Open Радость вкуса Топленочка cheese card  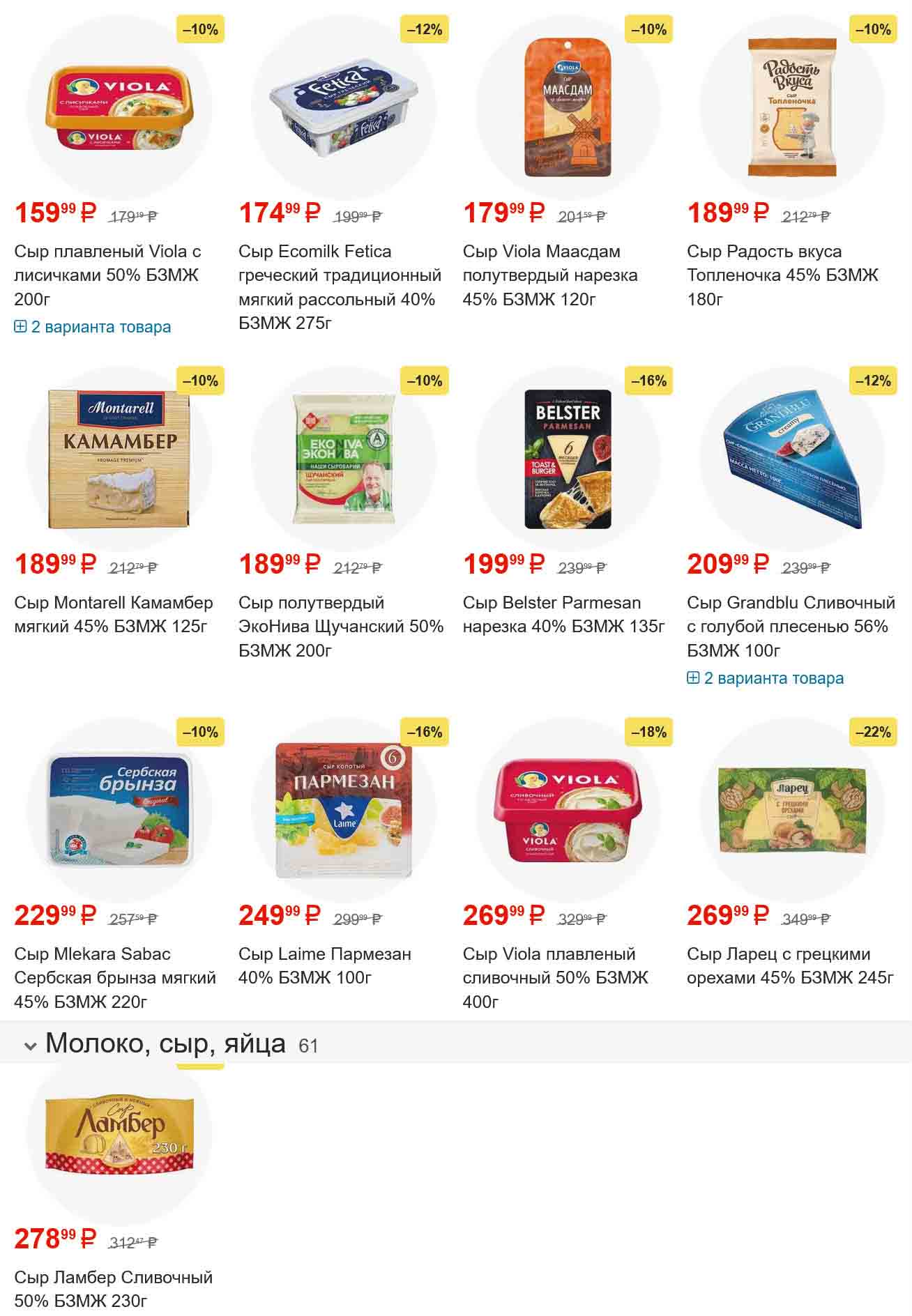click(x=782, y=275)
